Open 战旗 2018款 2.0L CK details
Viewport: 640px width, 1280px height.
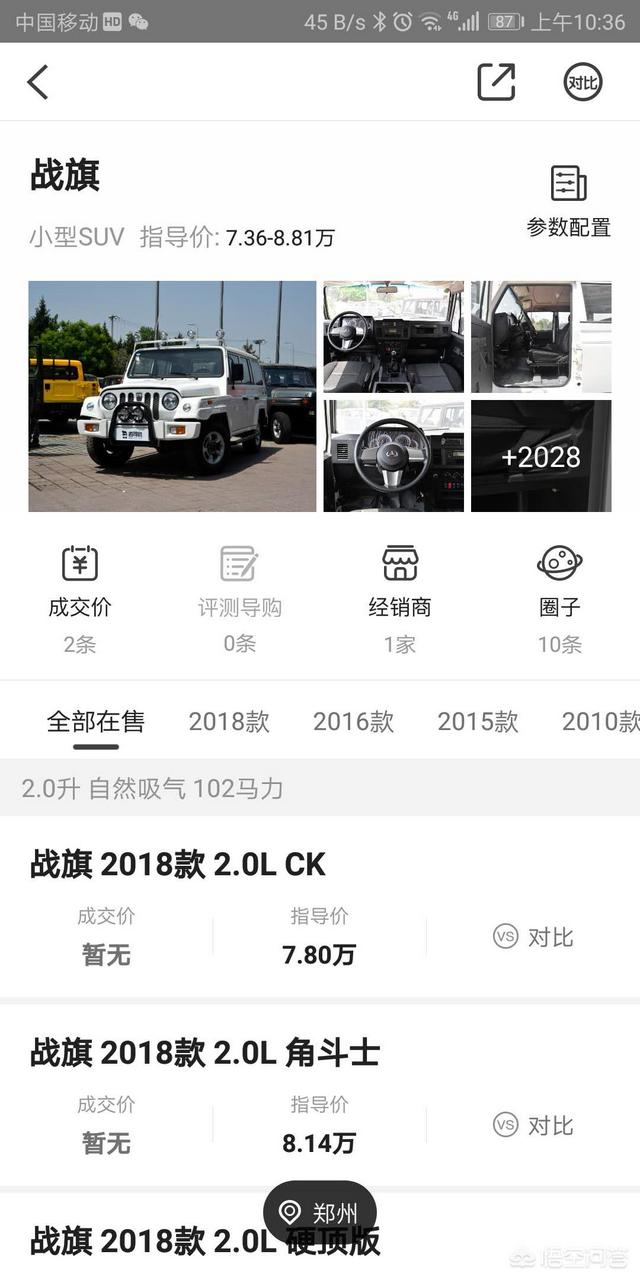(178, 865)
